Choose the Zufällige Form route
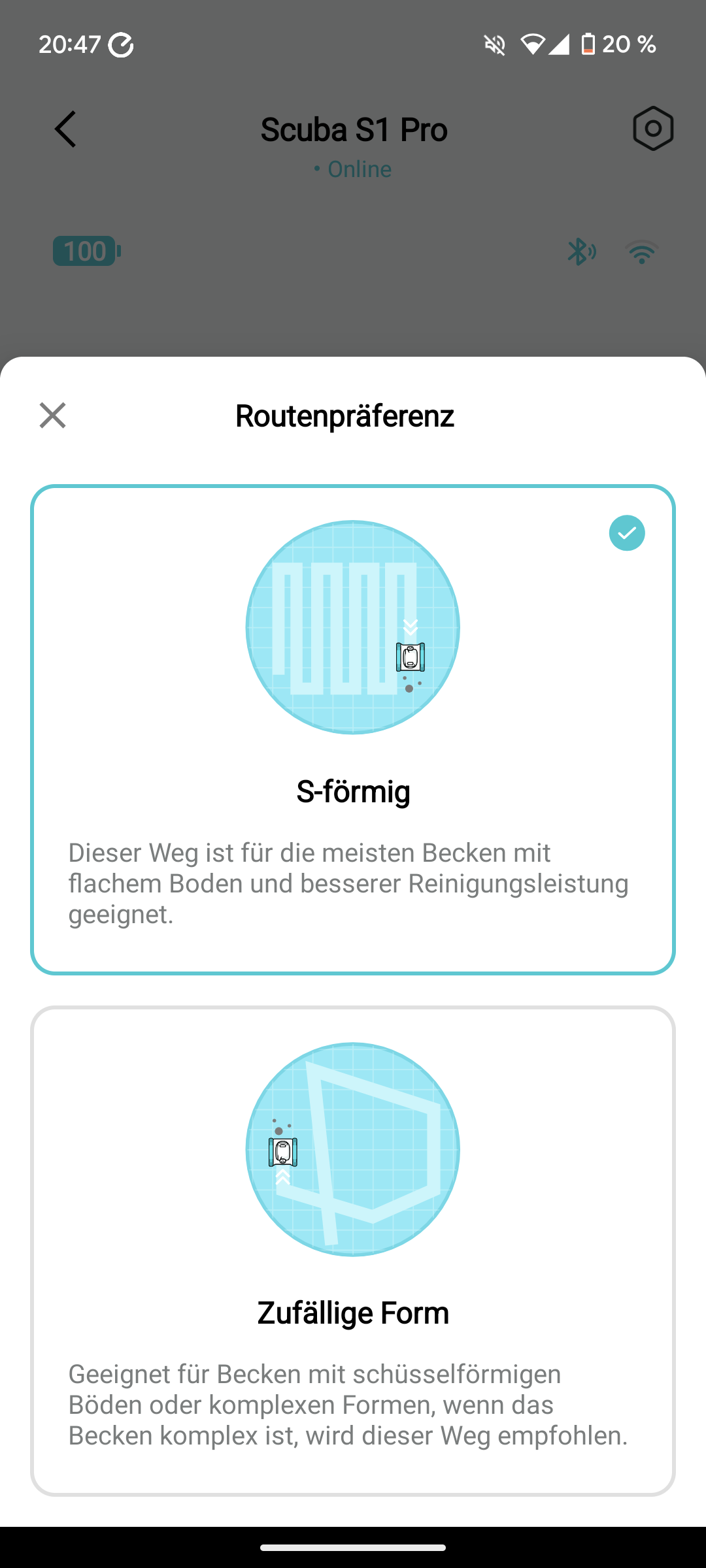Screen dimensions: 706x1568 [353, 1251]
